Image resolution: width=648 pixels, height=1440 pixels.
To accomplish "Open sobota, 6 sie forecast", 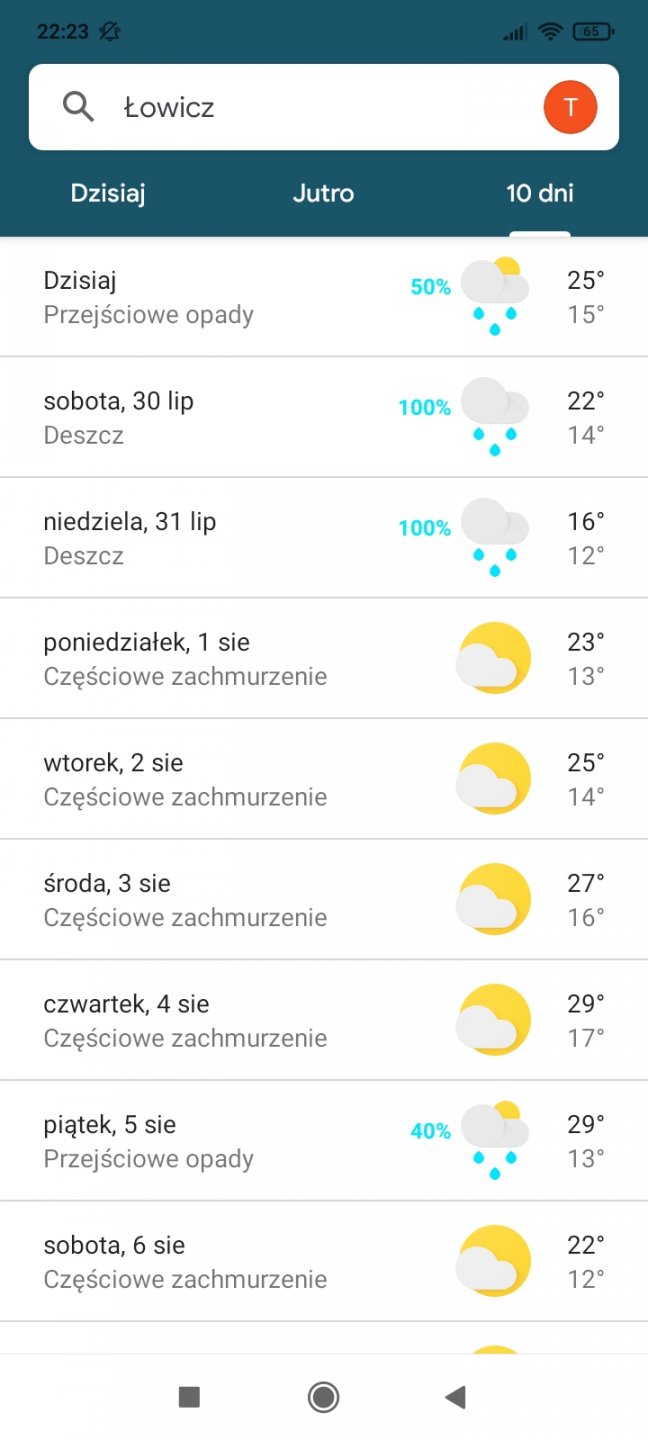I will 324,1261.
